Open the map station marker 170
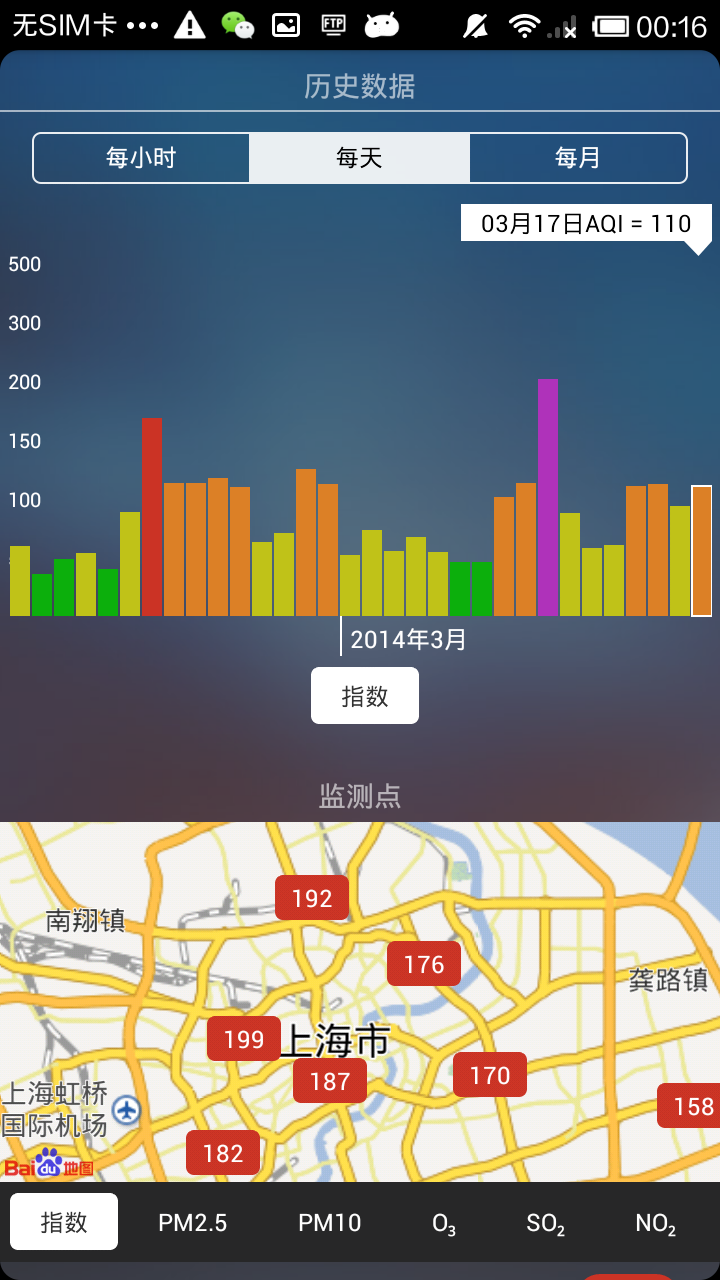 click(490, 1075)
